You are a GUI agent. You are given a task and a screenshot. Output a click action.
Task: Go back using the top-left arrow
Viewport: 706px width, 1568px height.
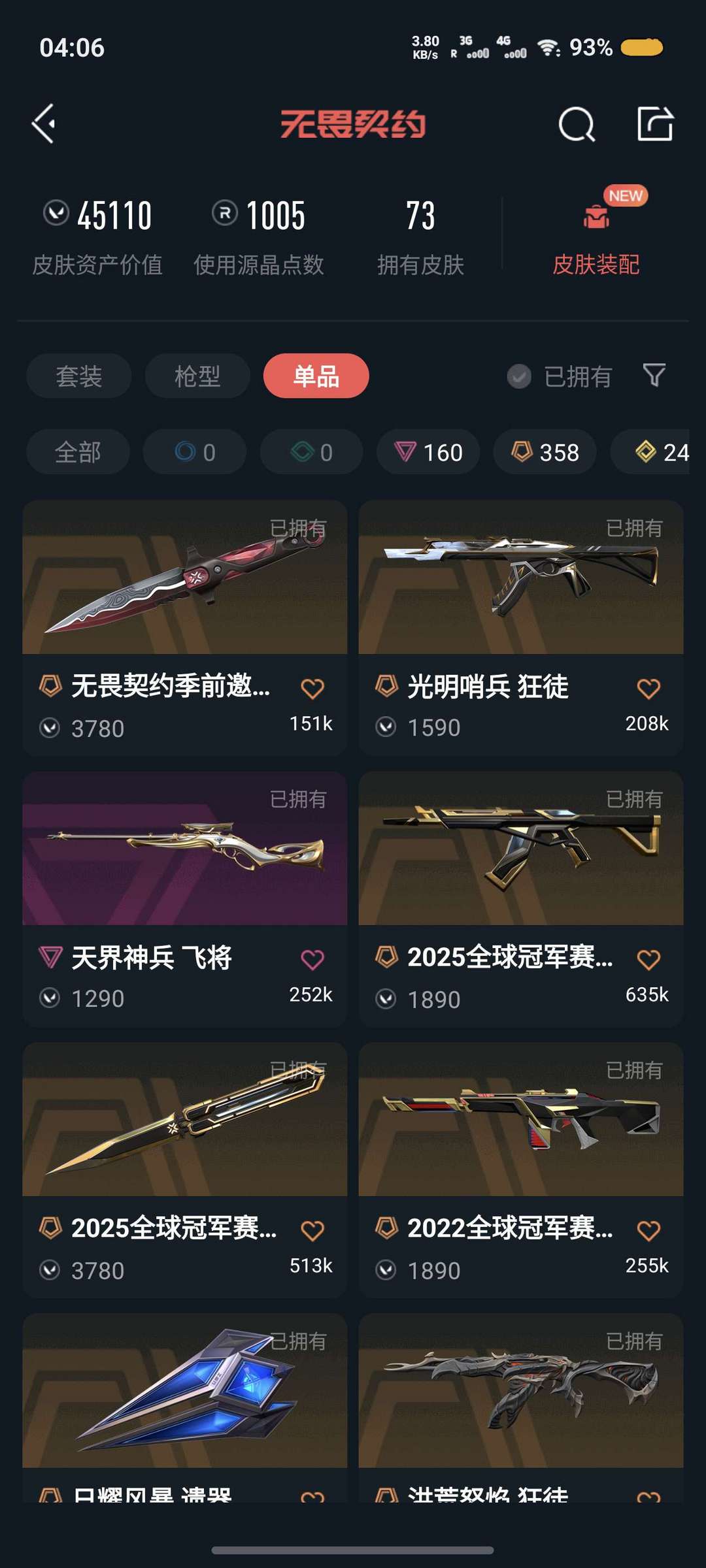click(44, 124)
